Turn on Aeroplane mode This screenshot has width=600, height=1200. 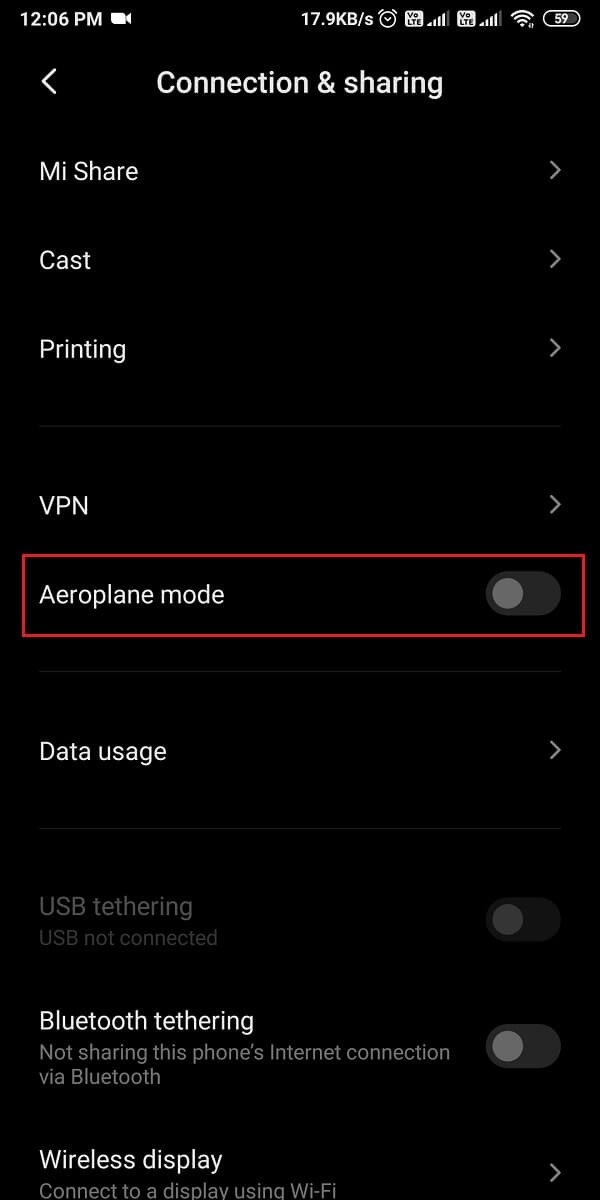click(x=522, y=594)
